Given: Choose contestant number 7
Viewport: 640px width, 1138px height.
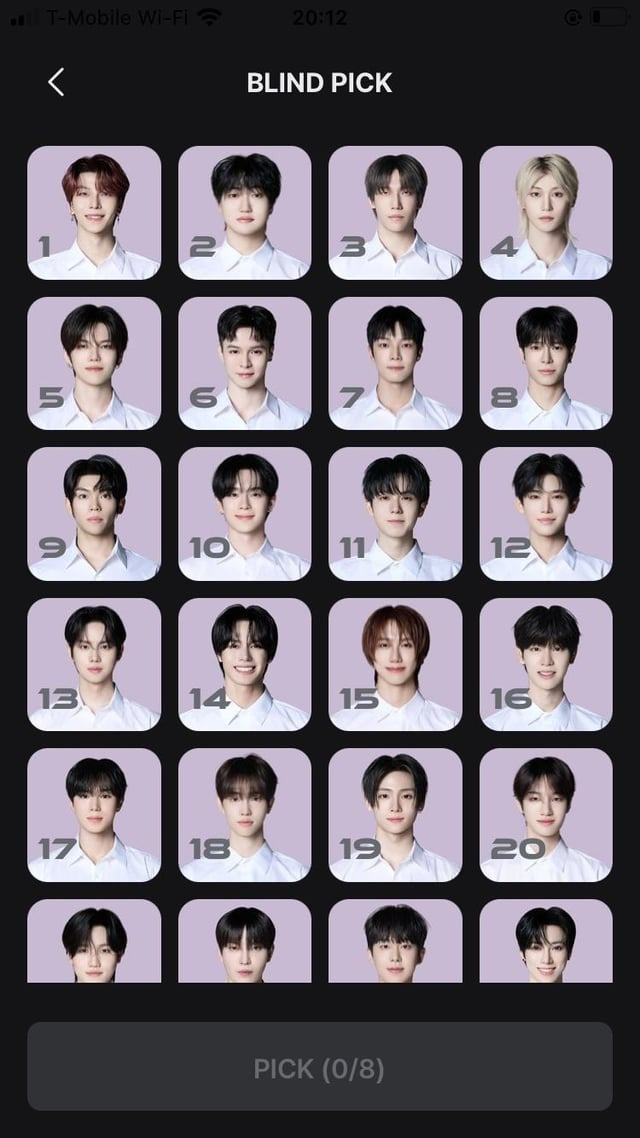Looking at the screenshot, I should pos(395,363).
